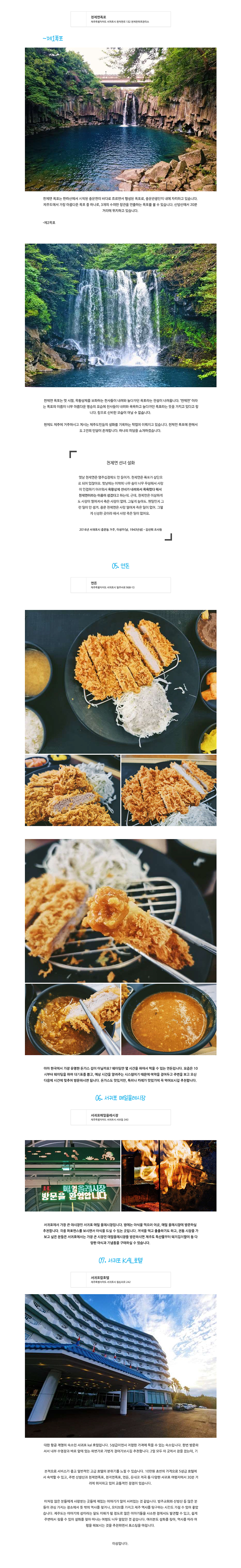Open the 서귀포매일올레시장 location card
Screen dimensions: 241x1568
coord(120,1117)
